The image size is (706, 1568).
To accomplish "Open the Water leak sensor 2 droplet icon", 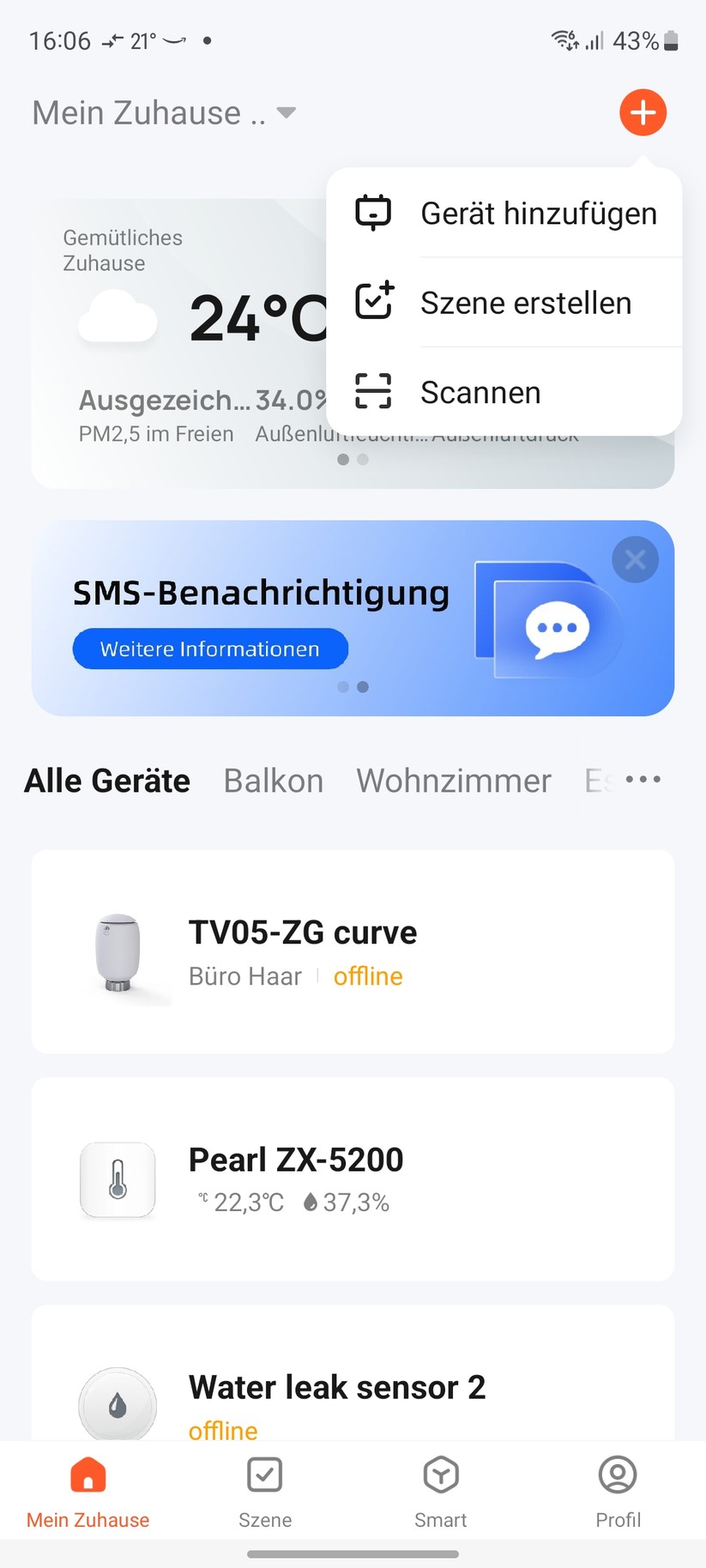I will (117, 1404).
